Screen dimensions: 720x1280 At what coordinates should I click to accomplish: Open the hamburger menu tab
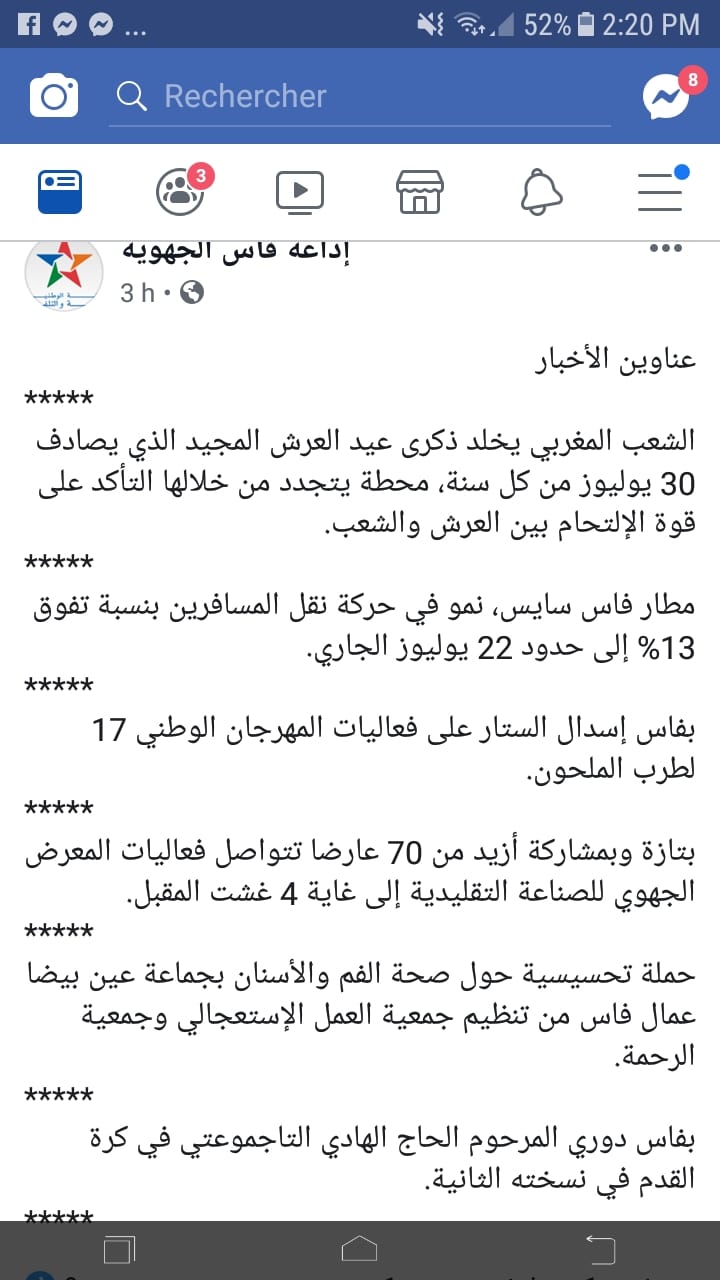(662, 189)
